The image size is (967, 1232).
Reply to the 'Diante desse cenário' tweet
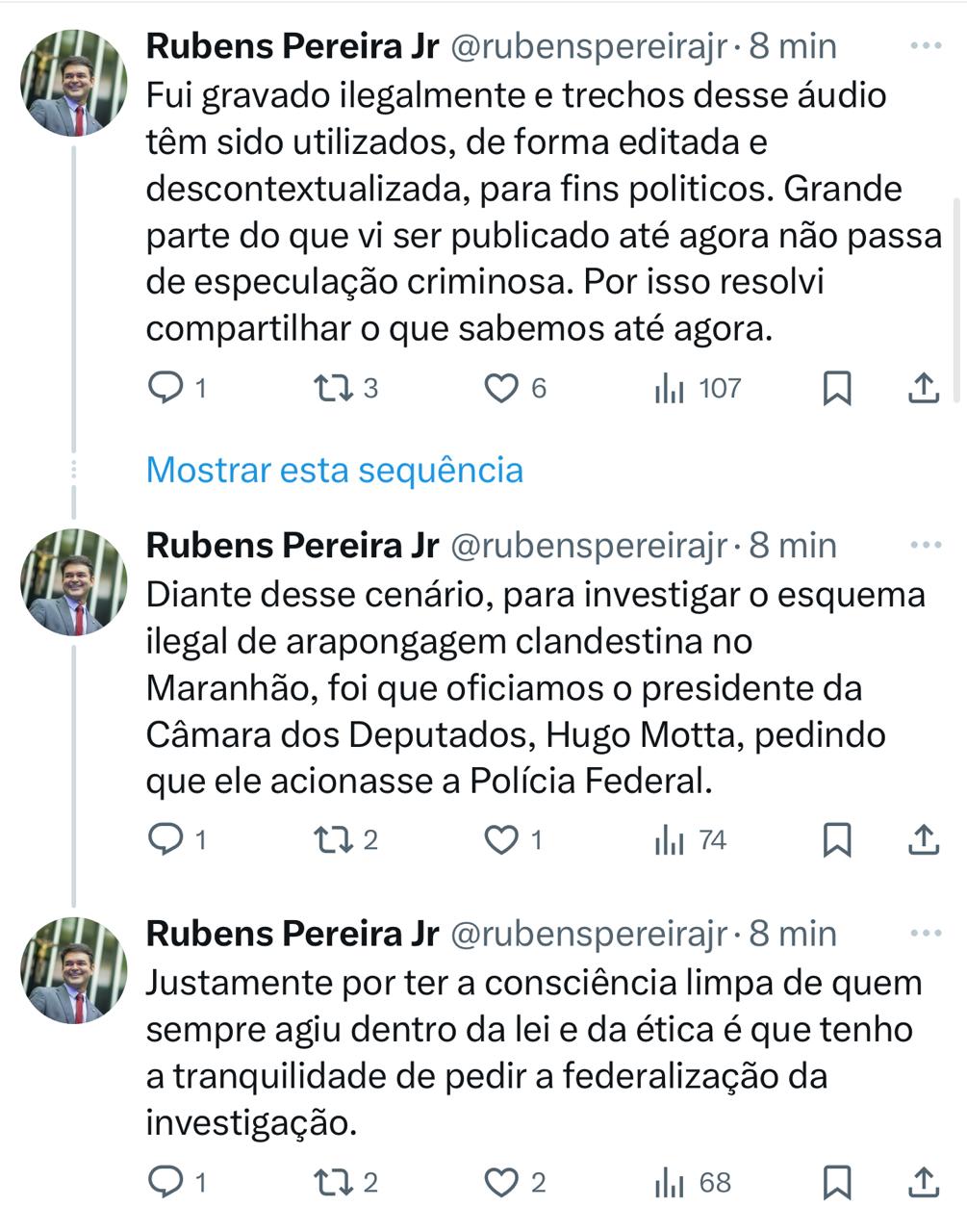tap(165, 840)
